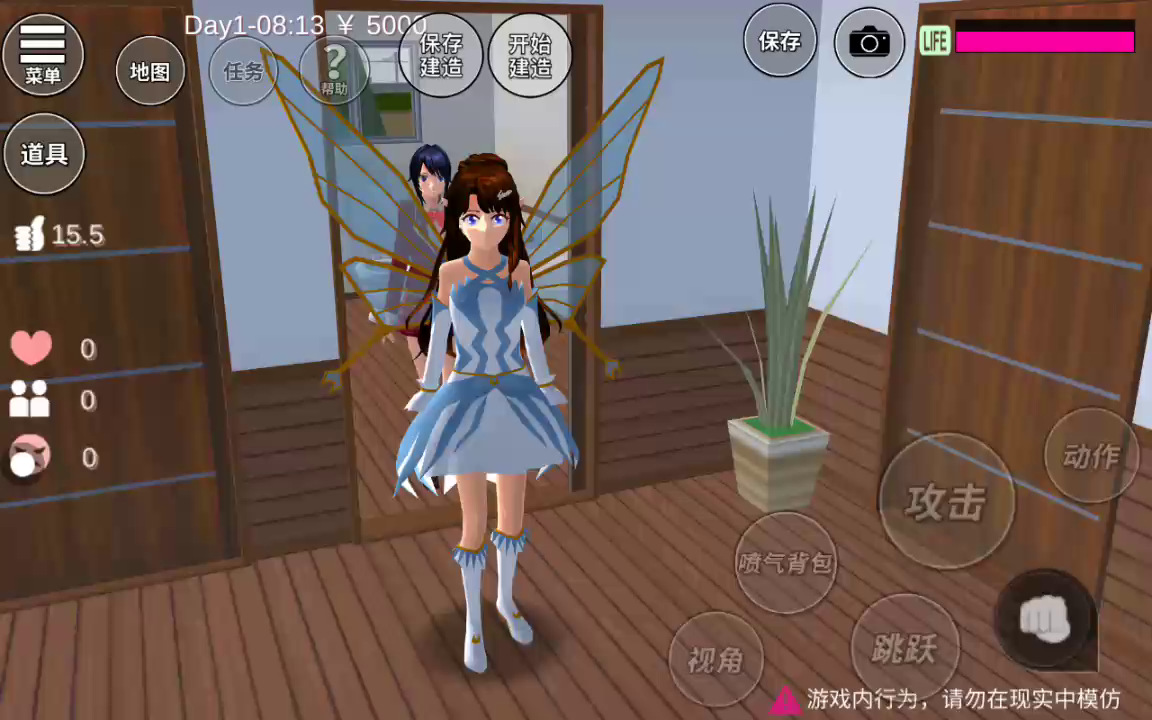Activate the 喷气背包 jetpack
The image size is (1152, 720).
pos(785,562)
